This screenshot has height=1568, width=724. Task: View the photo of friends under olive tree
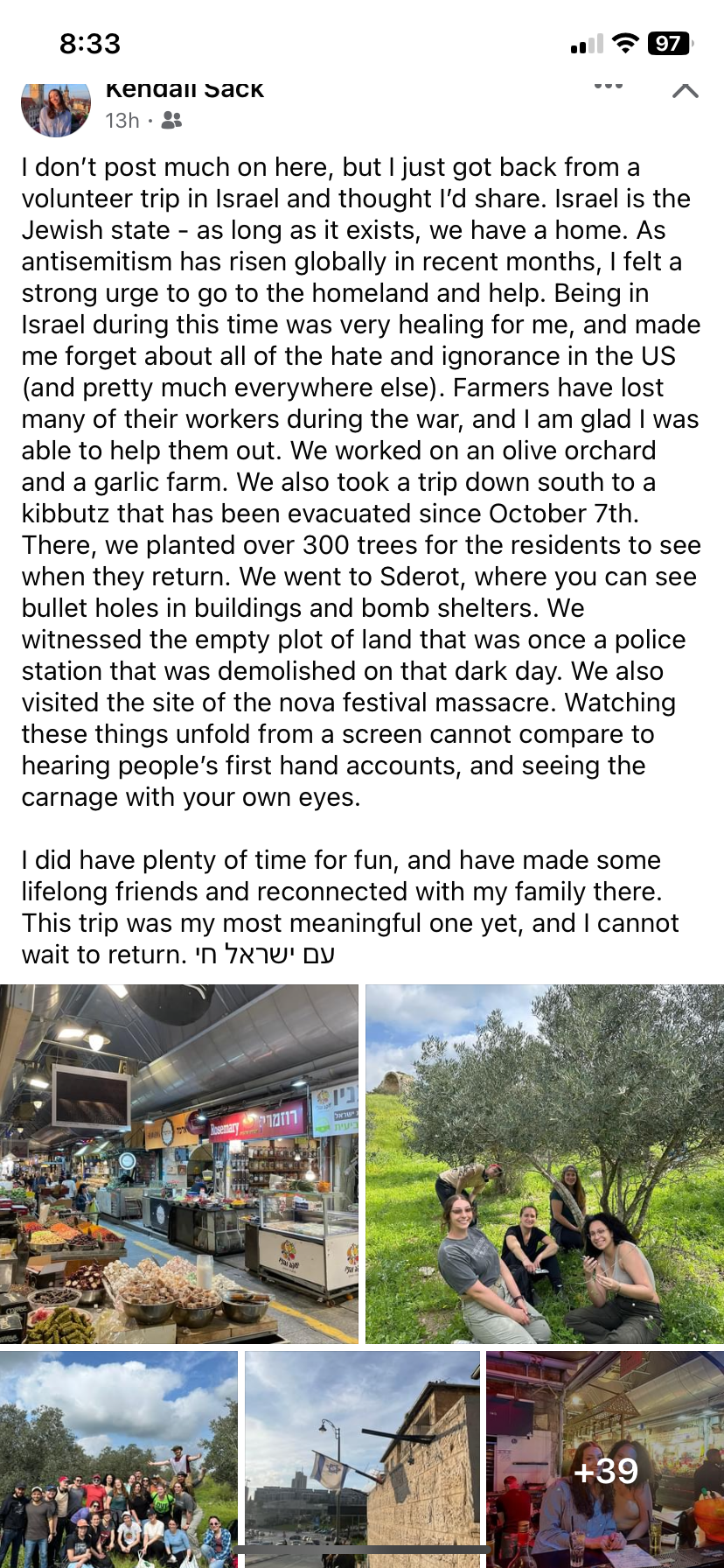pyautogui.click(x=545, y=1164)
